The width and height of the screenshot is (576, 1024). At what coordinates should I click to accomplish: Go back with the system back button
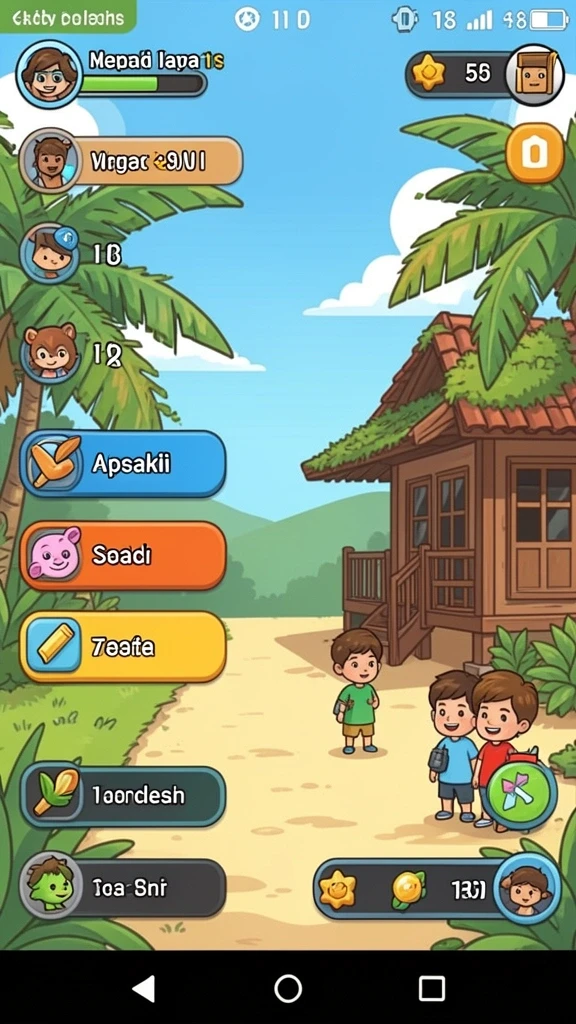(x=144, y=989)
